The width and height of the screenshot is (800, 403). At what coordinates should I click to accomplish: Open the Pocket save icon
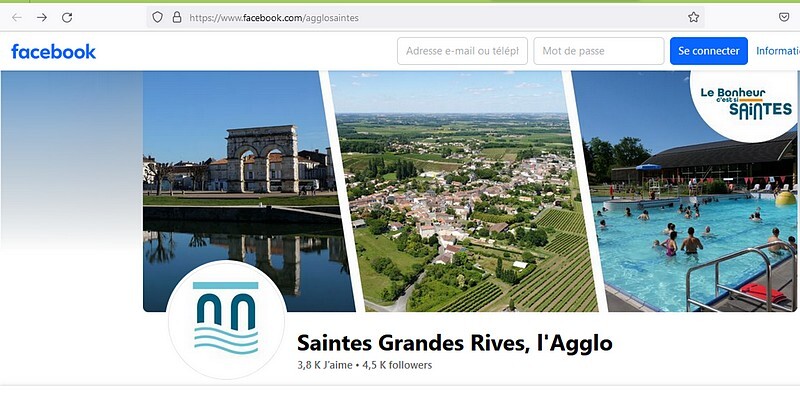783,17
